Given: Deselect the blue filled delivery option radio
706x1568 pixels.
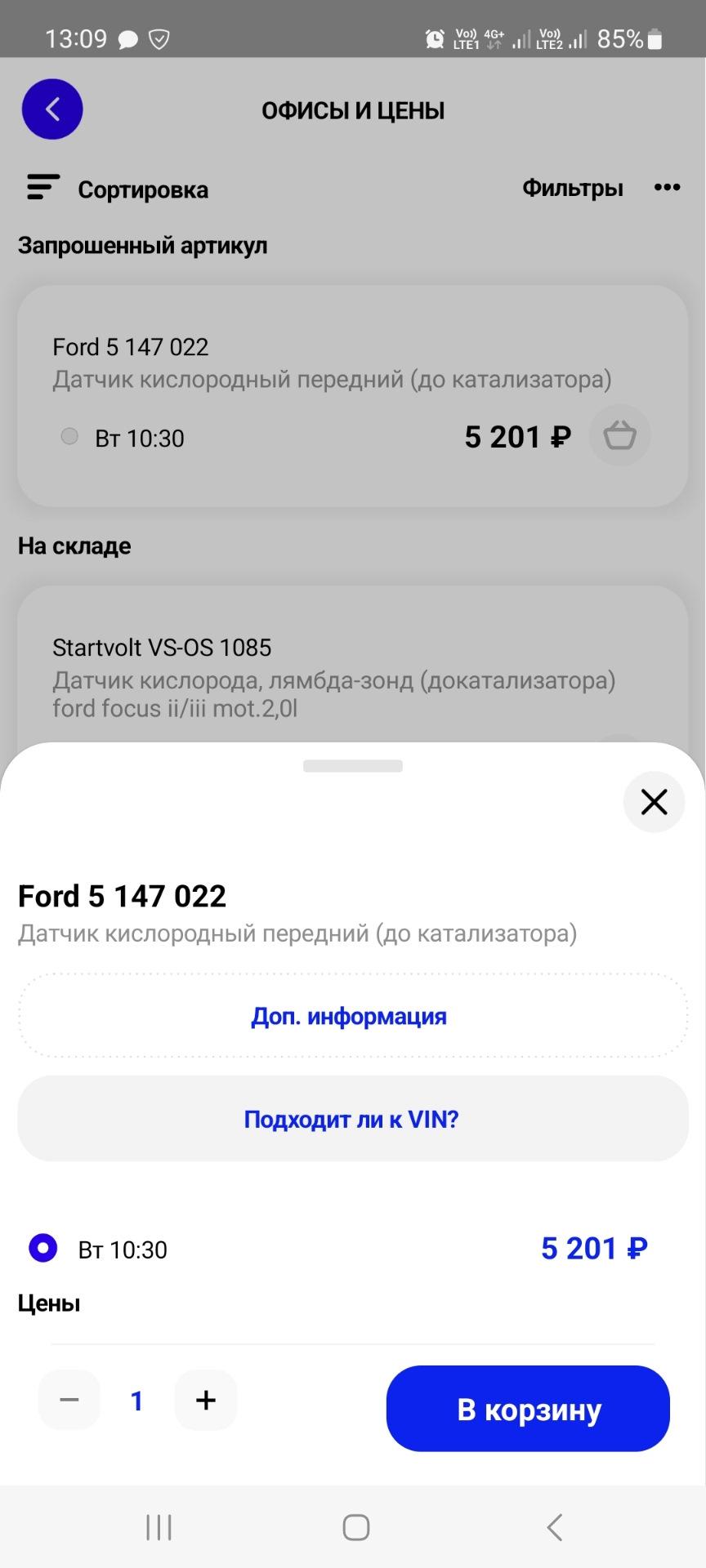Looking at the screenshot, I should point(42,1248).
